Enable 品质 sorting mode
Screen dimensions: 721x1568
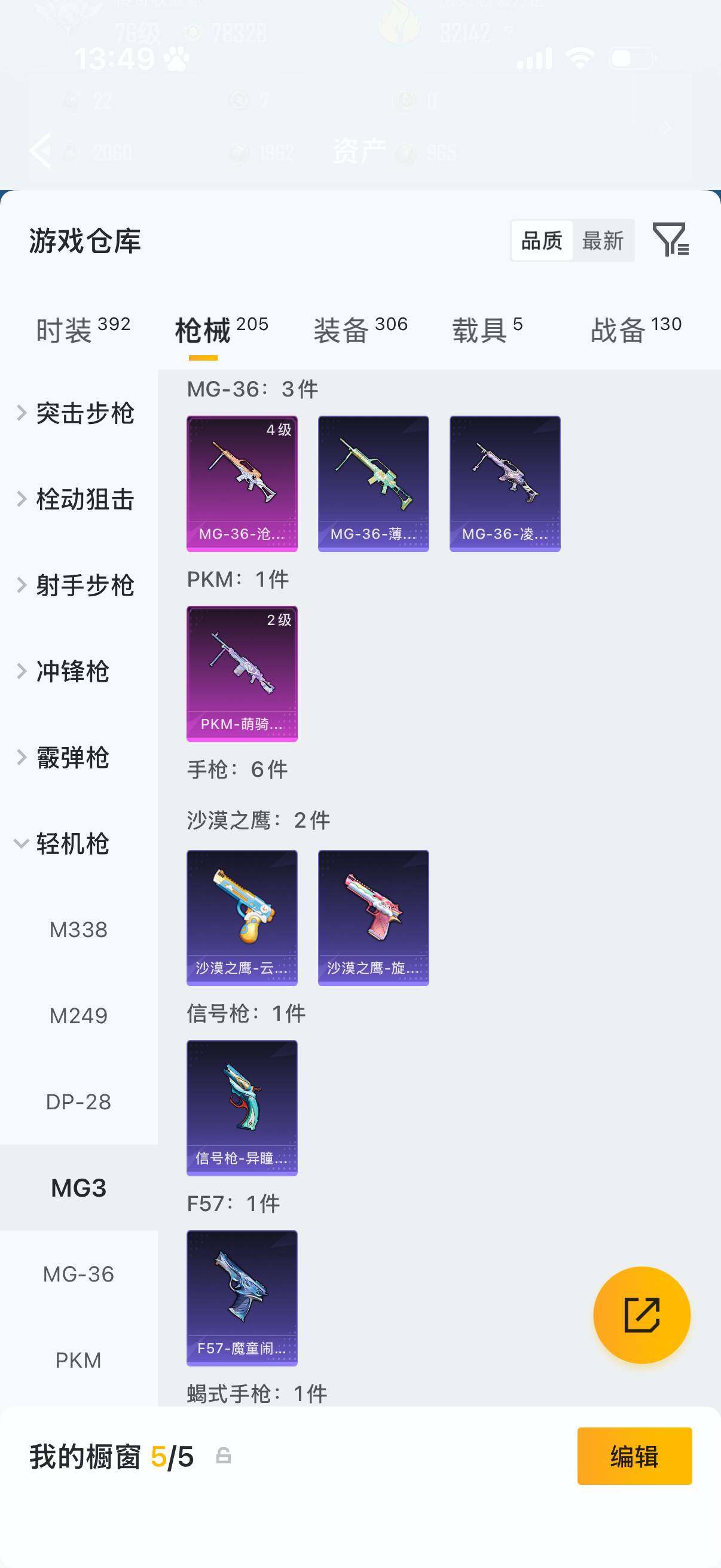(x=542, y=241)
